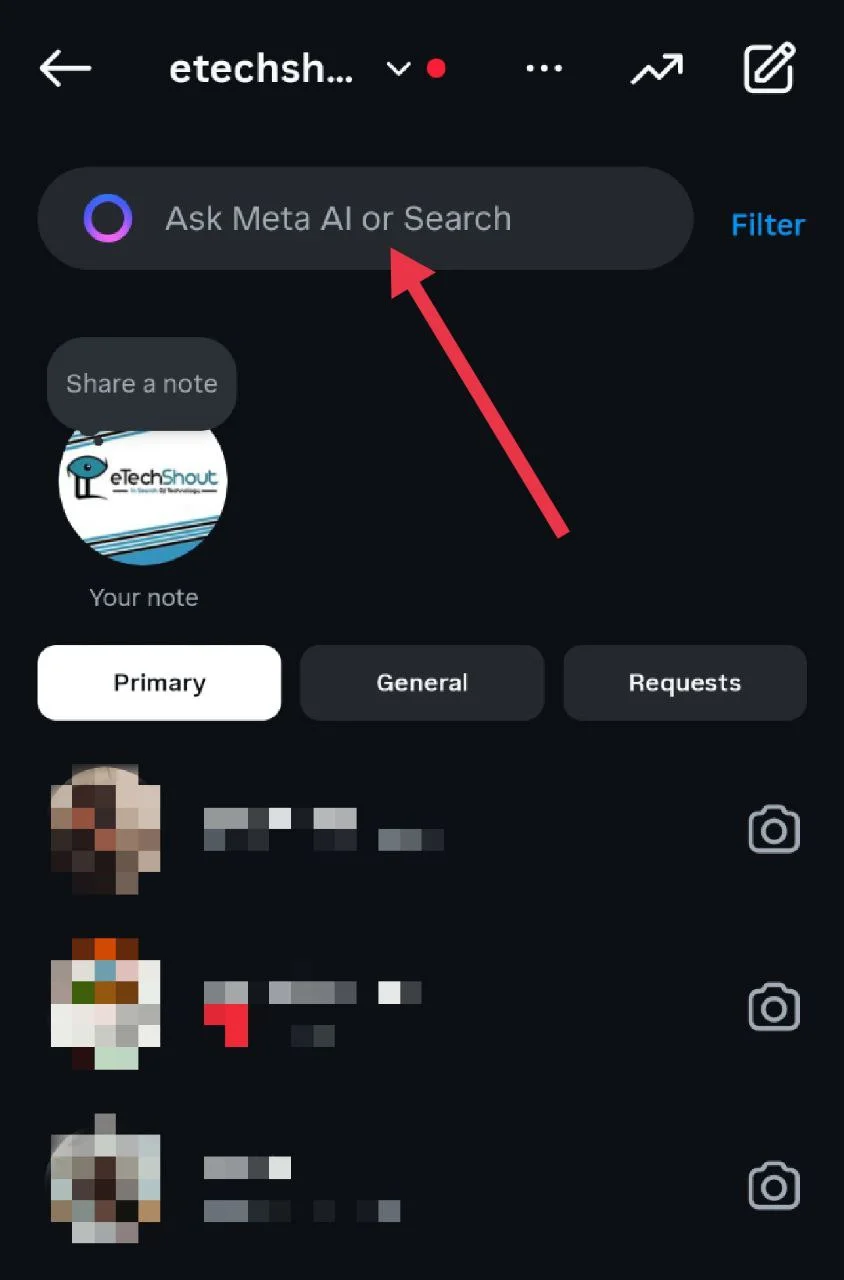Open camera for the first chat
Screen dimensions: 844x1280
click(774, 830)
